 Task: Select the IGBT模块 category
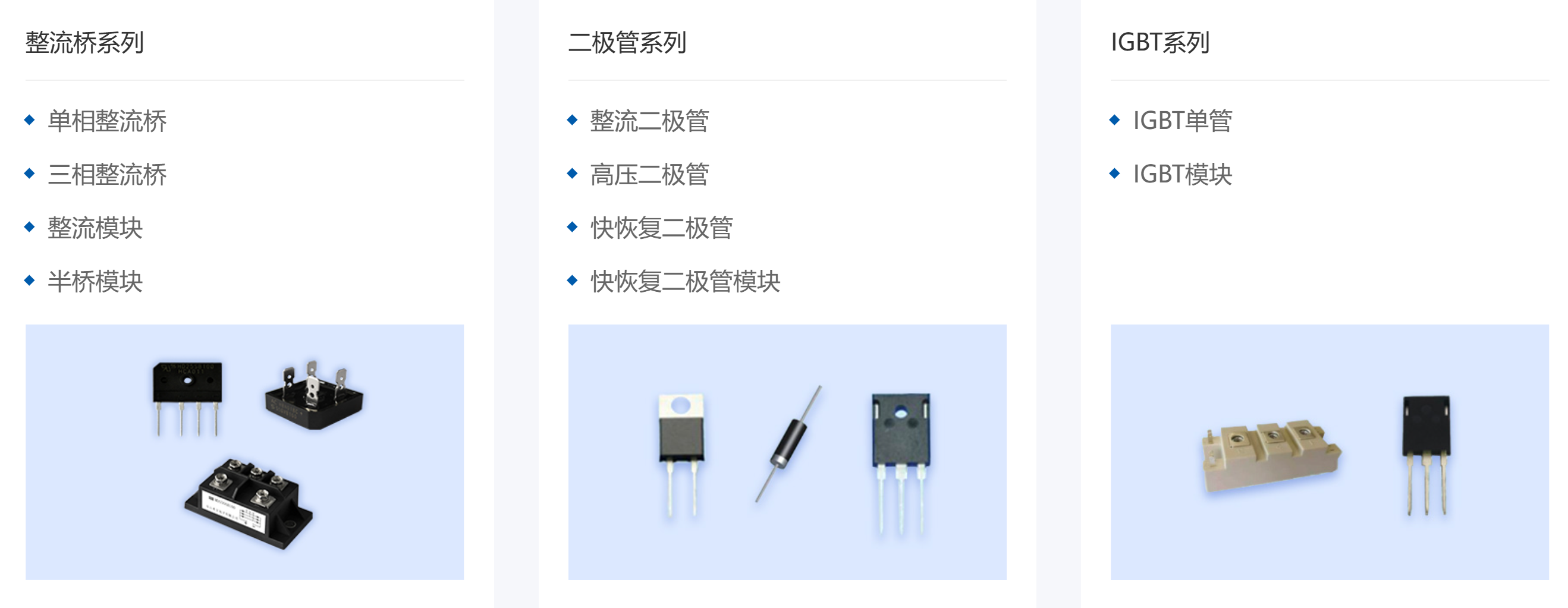[1182, 174]
